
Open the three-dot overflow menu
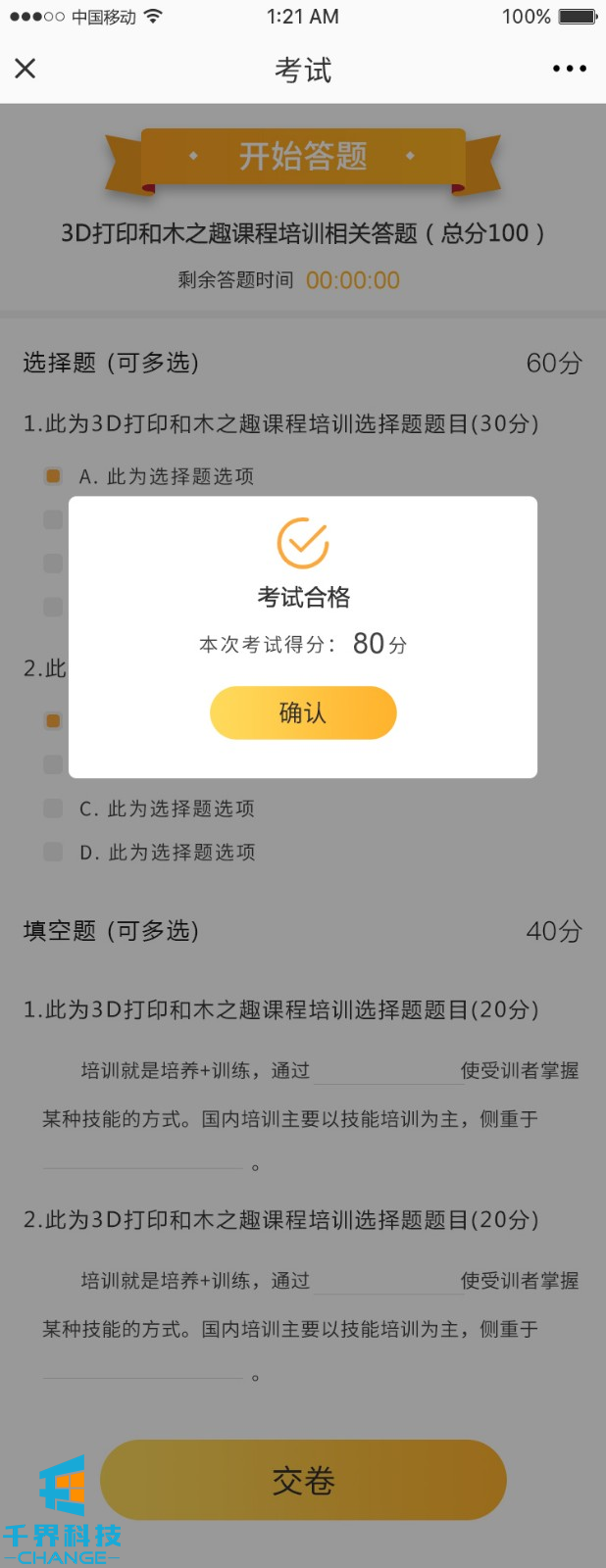[x=569, y=69]
